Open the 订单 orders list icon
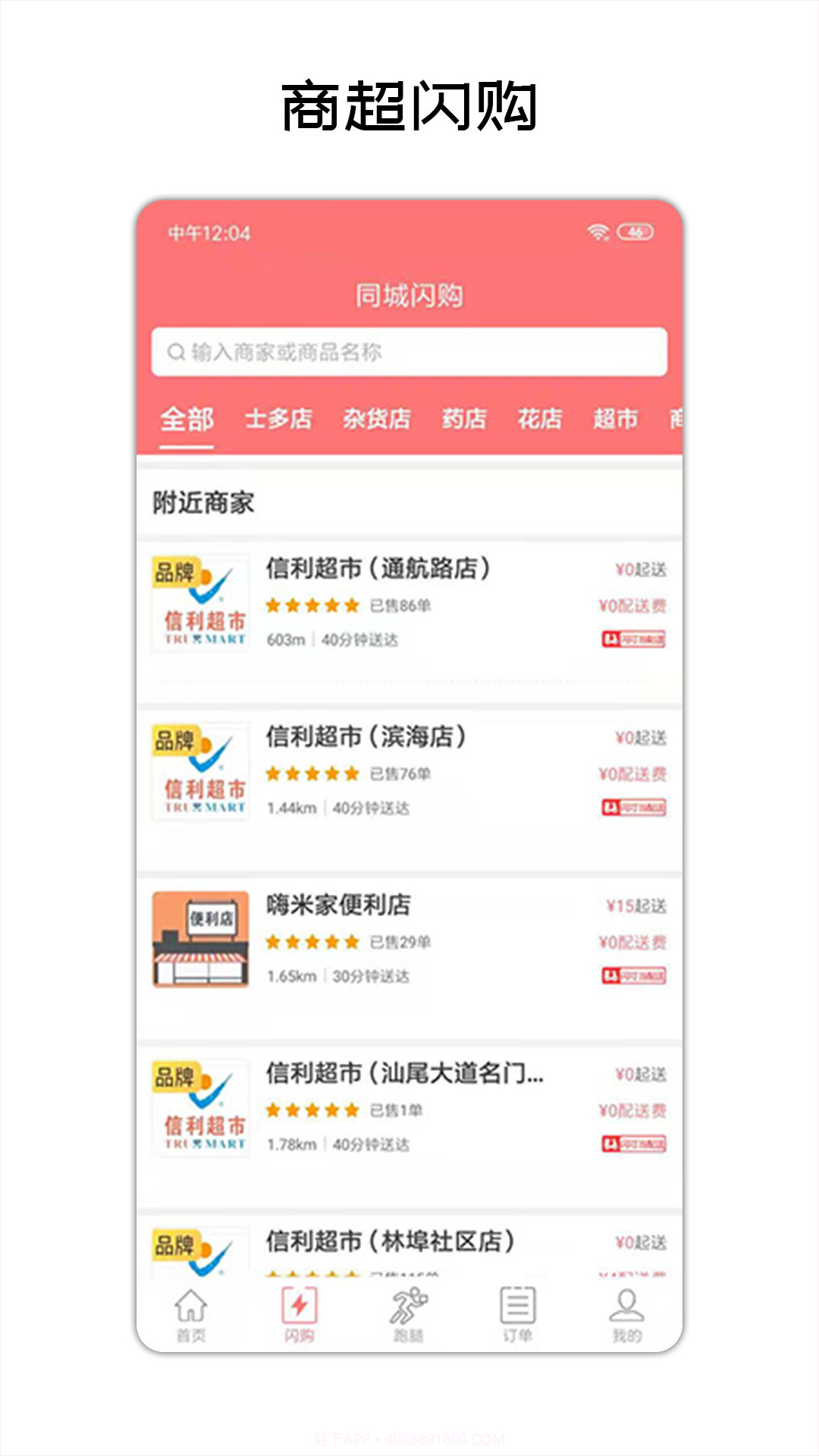This screenshot has height=1456, width=819. [x=517, y=1303]
